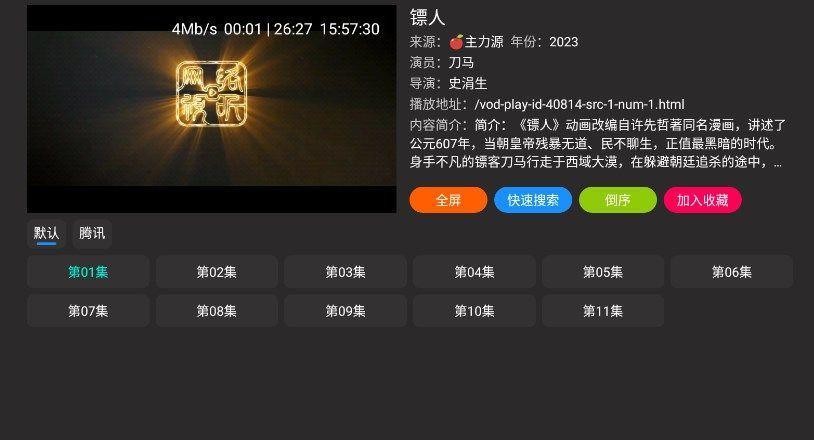Start episode 第11集
Screen dimensions: 814x440
click(x=603, y=311)
